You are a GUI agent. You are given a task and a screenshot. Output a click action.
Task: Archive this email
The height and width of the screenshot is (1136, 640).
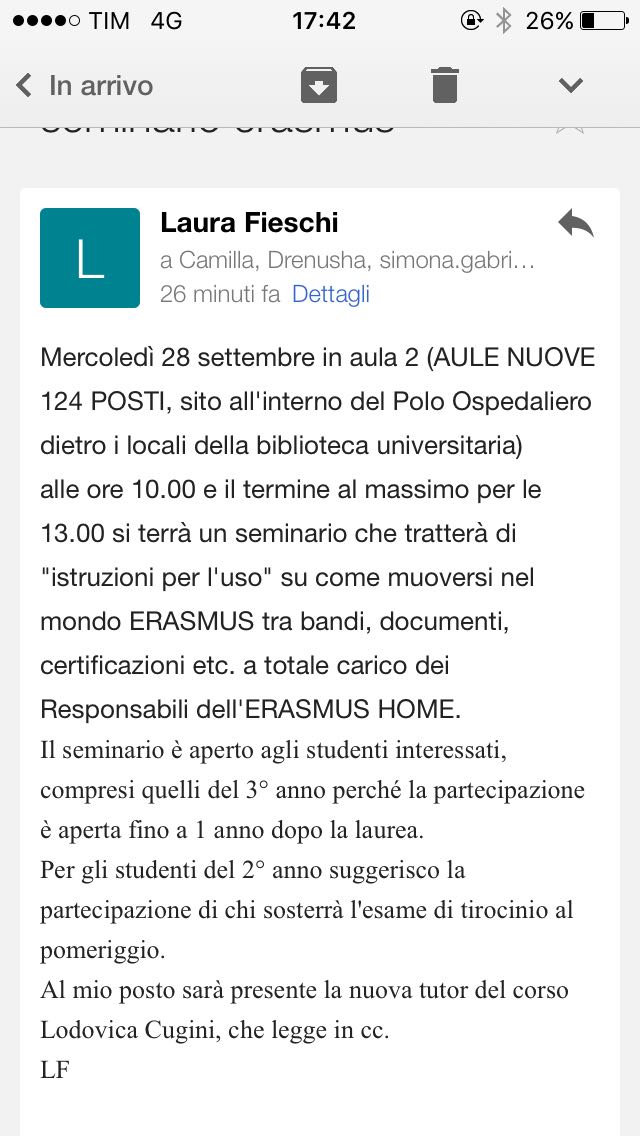[319, 85]
